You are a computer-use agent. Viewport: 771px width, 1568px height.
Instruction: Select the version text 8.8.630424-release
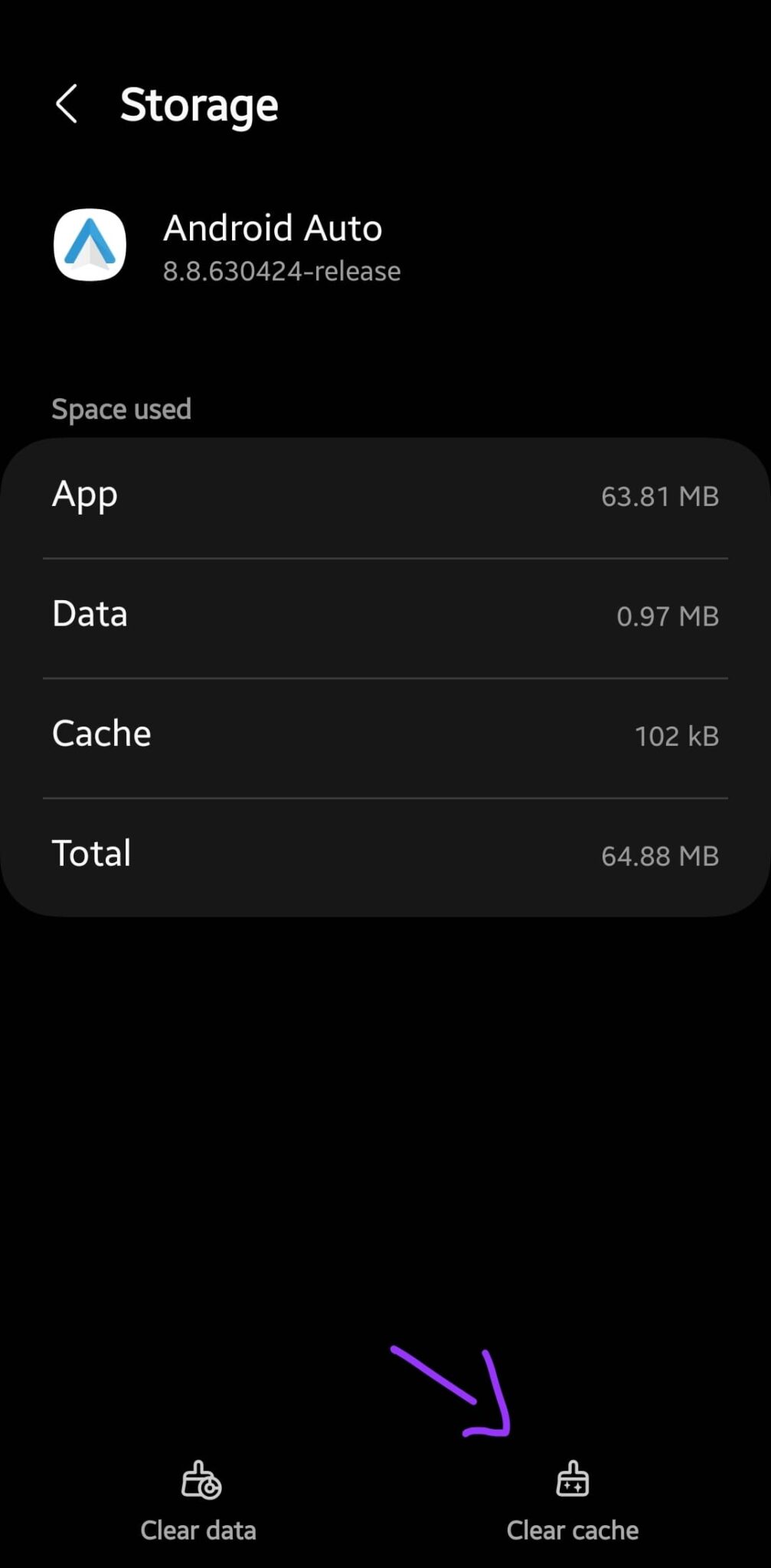point(282,270)
